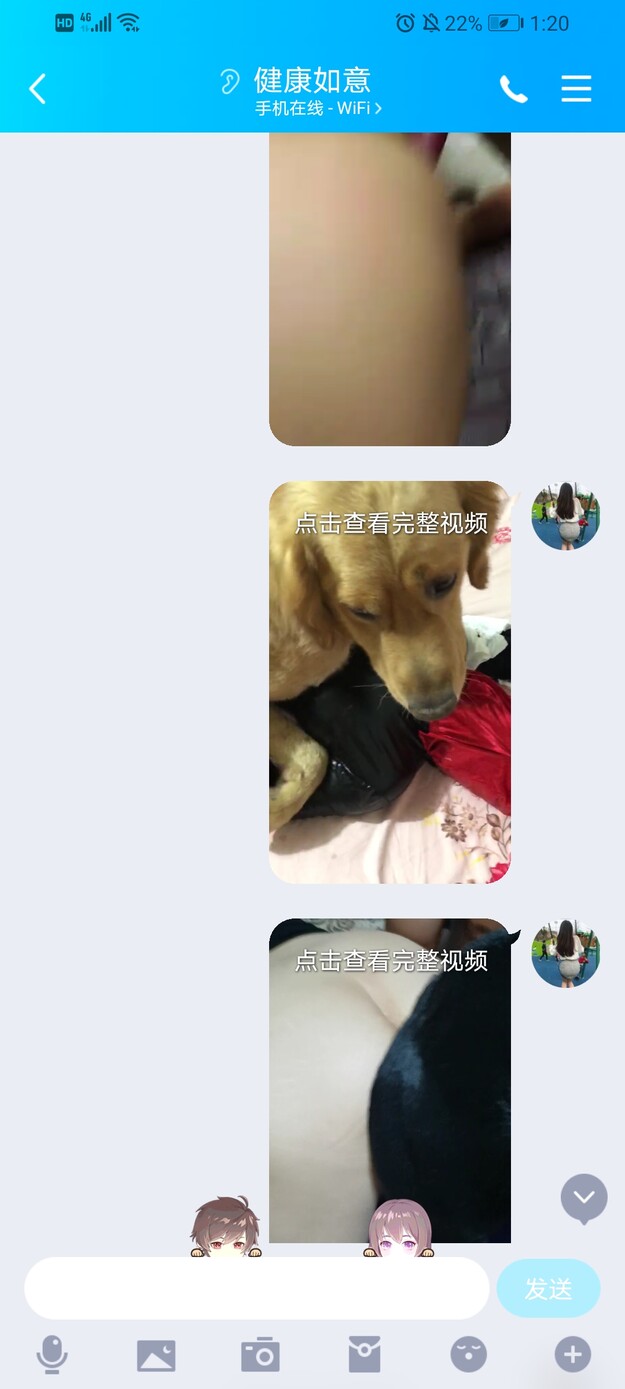625x1389 pixels.
Task: Send a red packet
Action: [364, 1355]
